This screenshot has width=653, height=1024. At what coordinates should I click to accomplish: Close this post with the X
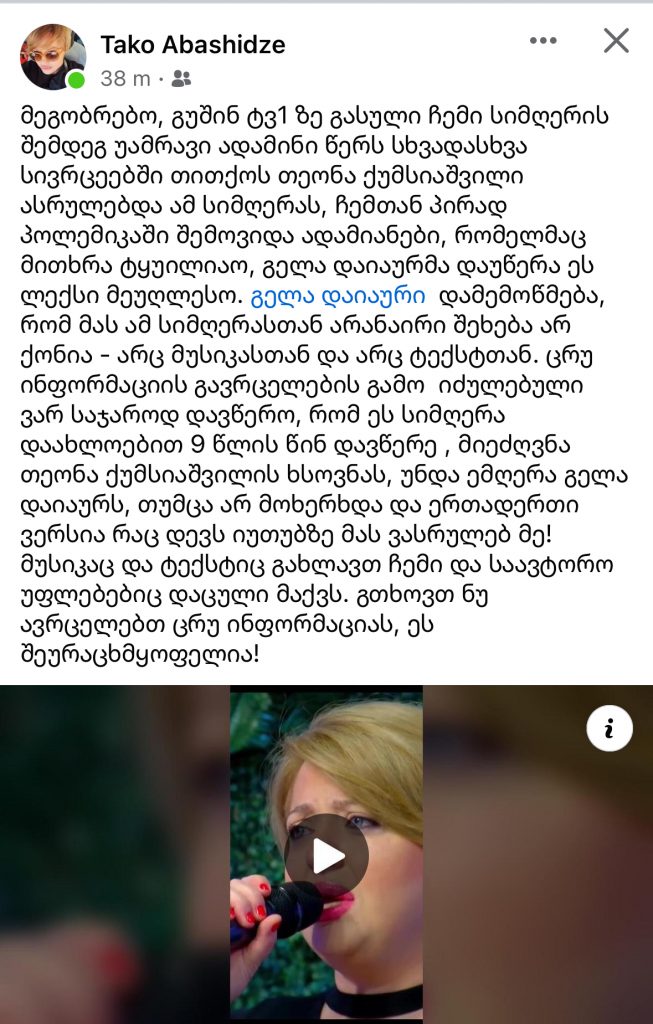tap(616, 41)
